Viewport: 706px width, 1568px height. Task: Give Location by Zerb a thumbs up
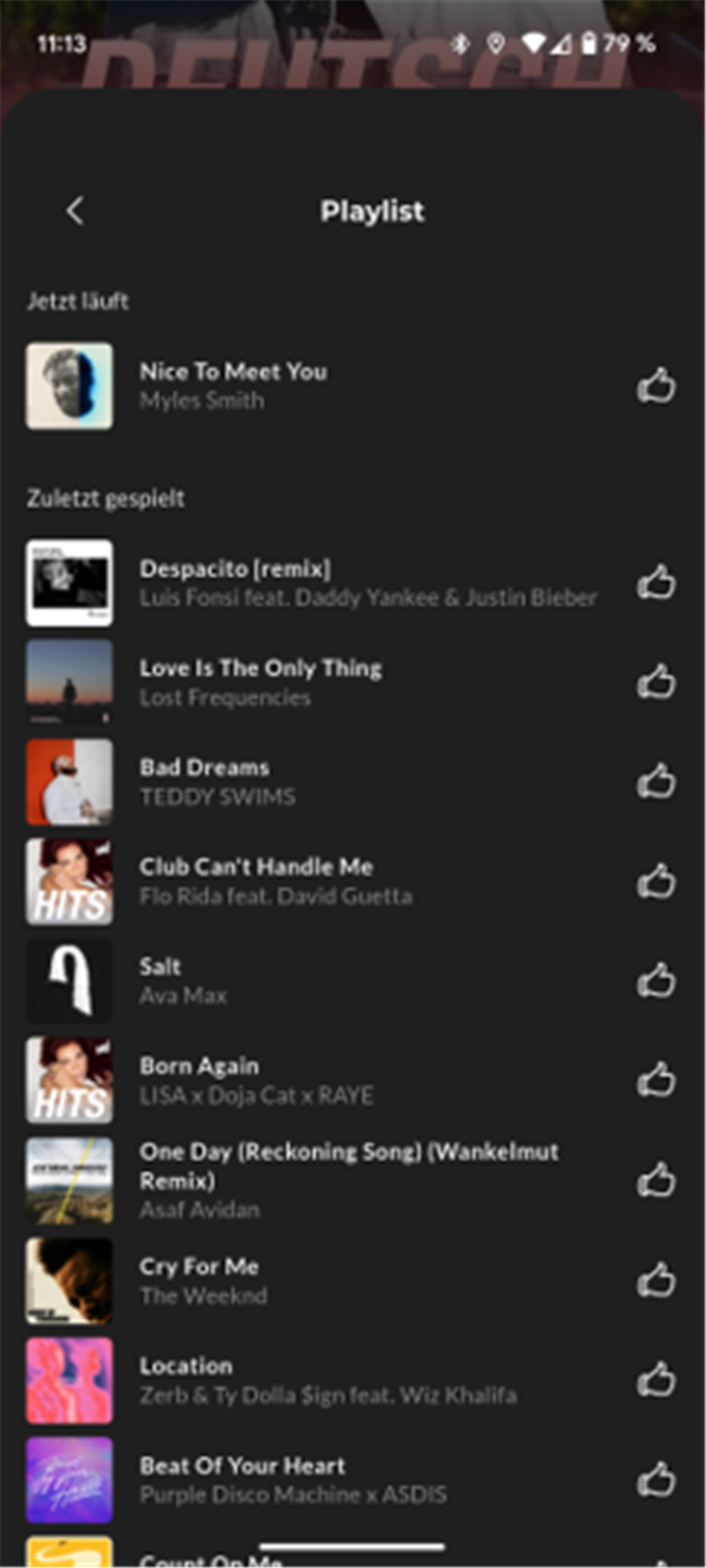(x=656, y=1380)
